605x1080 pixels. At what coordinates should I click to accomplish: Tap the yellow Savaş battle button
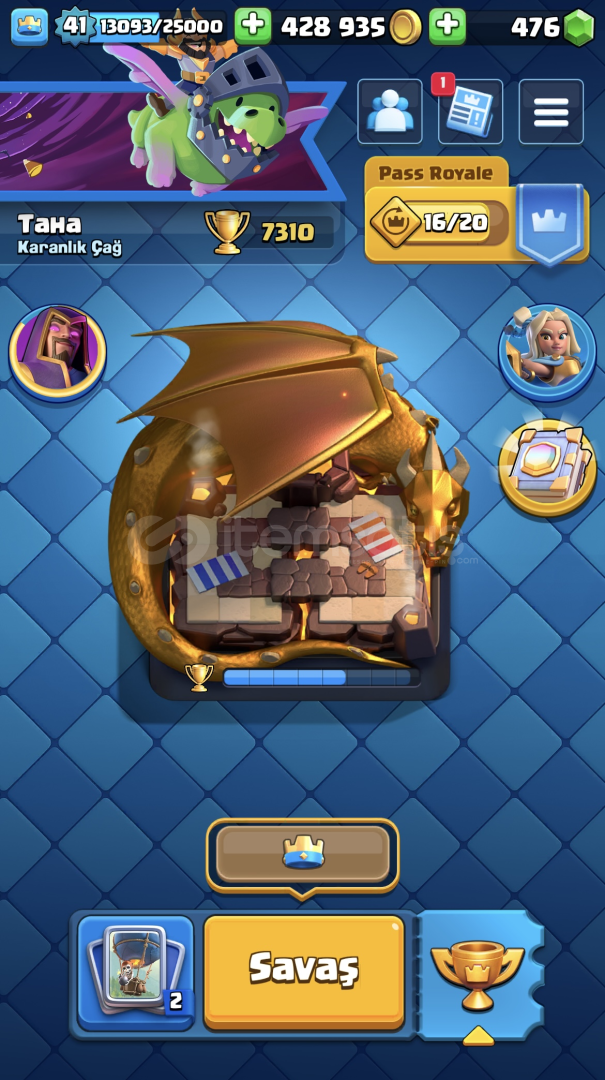click(304, 972)
